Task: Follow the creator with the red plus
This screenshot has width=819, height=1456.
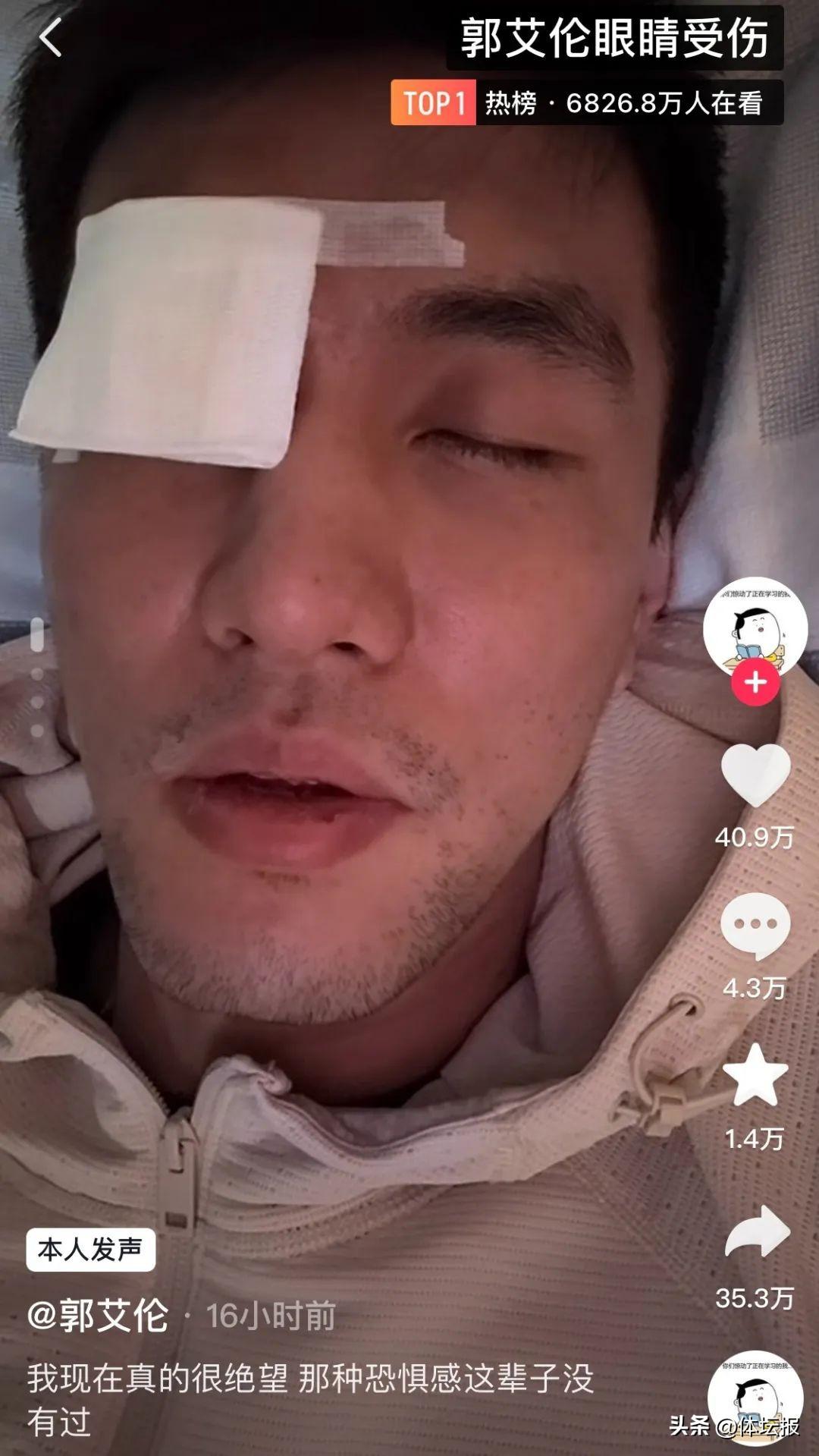Action: tap(755, 683)
